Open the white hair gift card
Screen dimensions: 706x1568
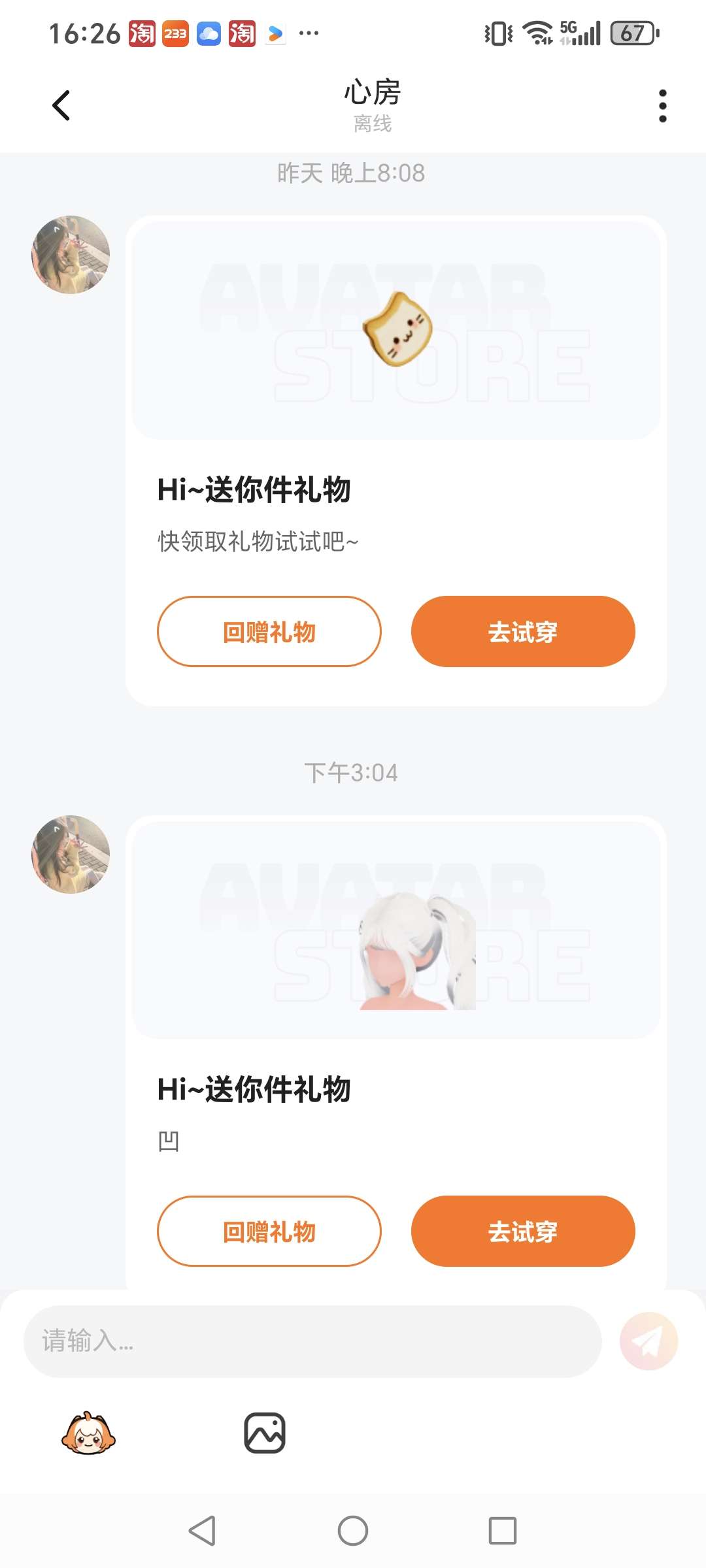pyautogui.click(x=396, y=930)
